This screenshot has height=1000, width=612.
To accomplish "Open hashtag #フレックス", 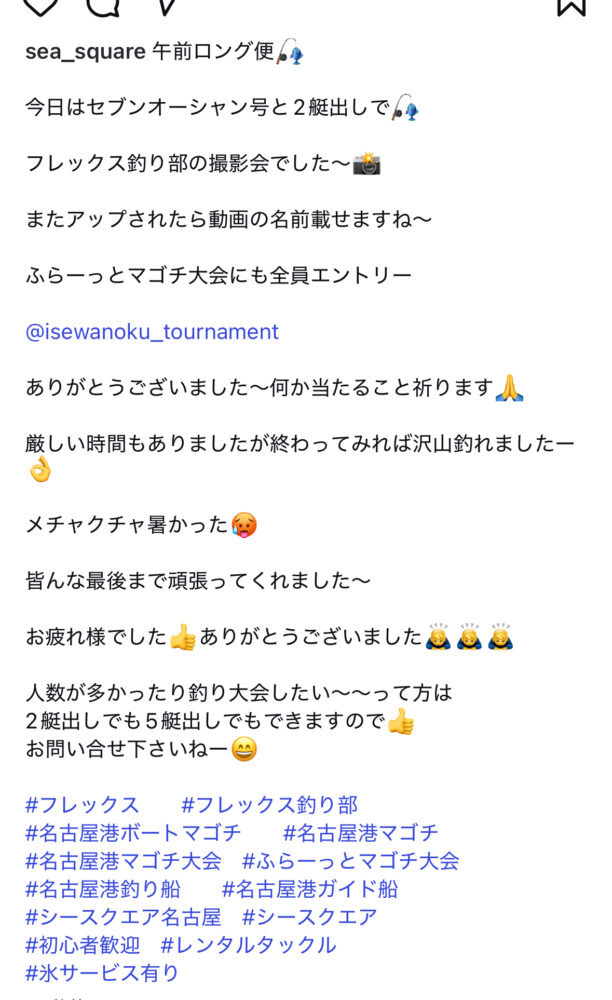I will (82, 805).
